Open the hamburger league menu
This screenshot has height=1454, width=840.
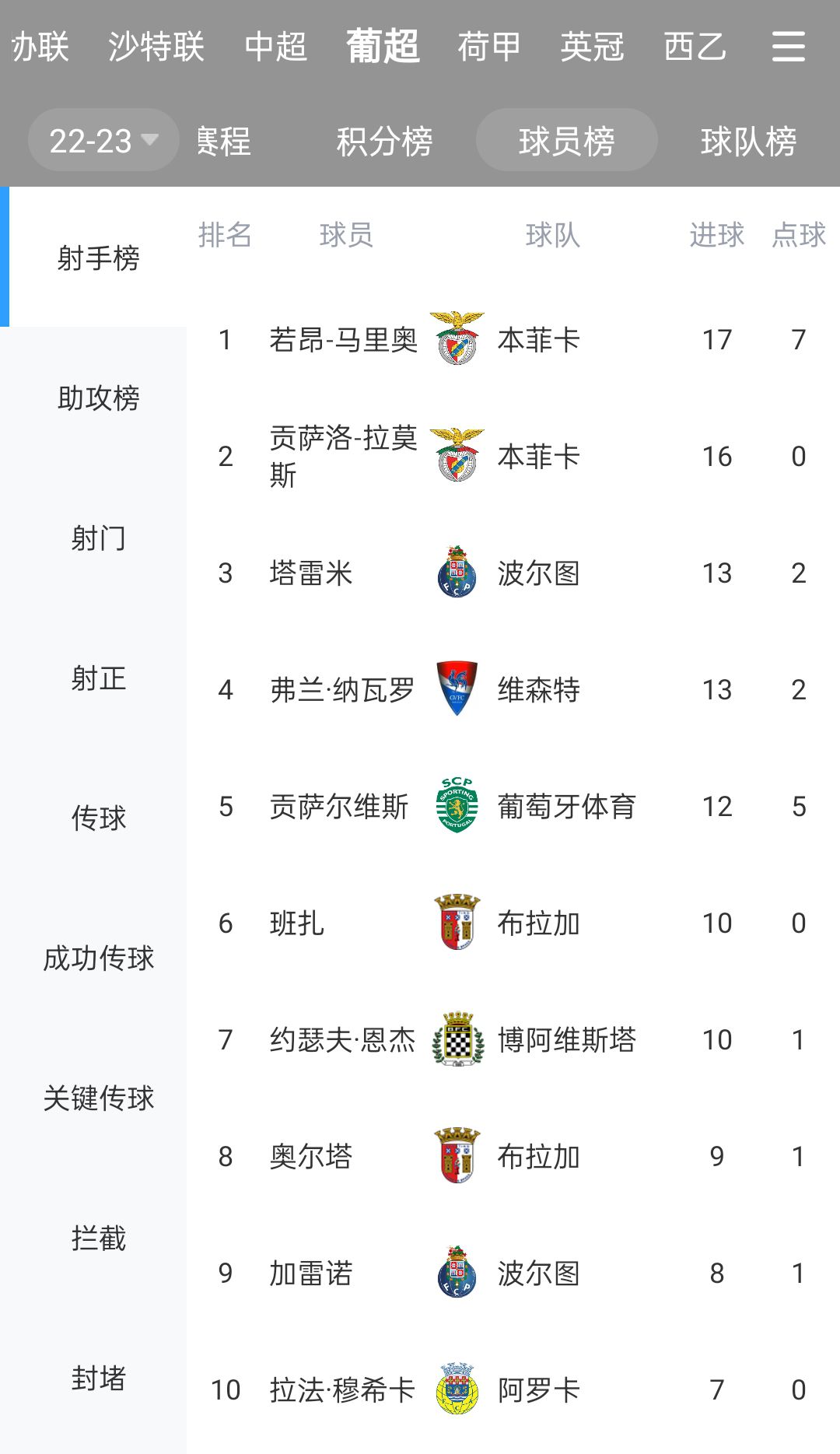788,47
